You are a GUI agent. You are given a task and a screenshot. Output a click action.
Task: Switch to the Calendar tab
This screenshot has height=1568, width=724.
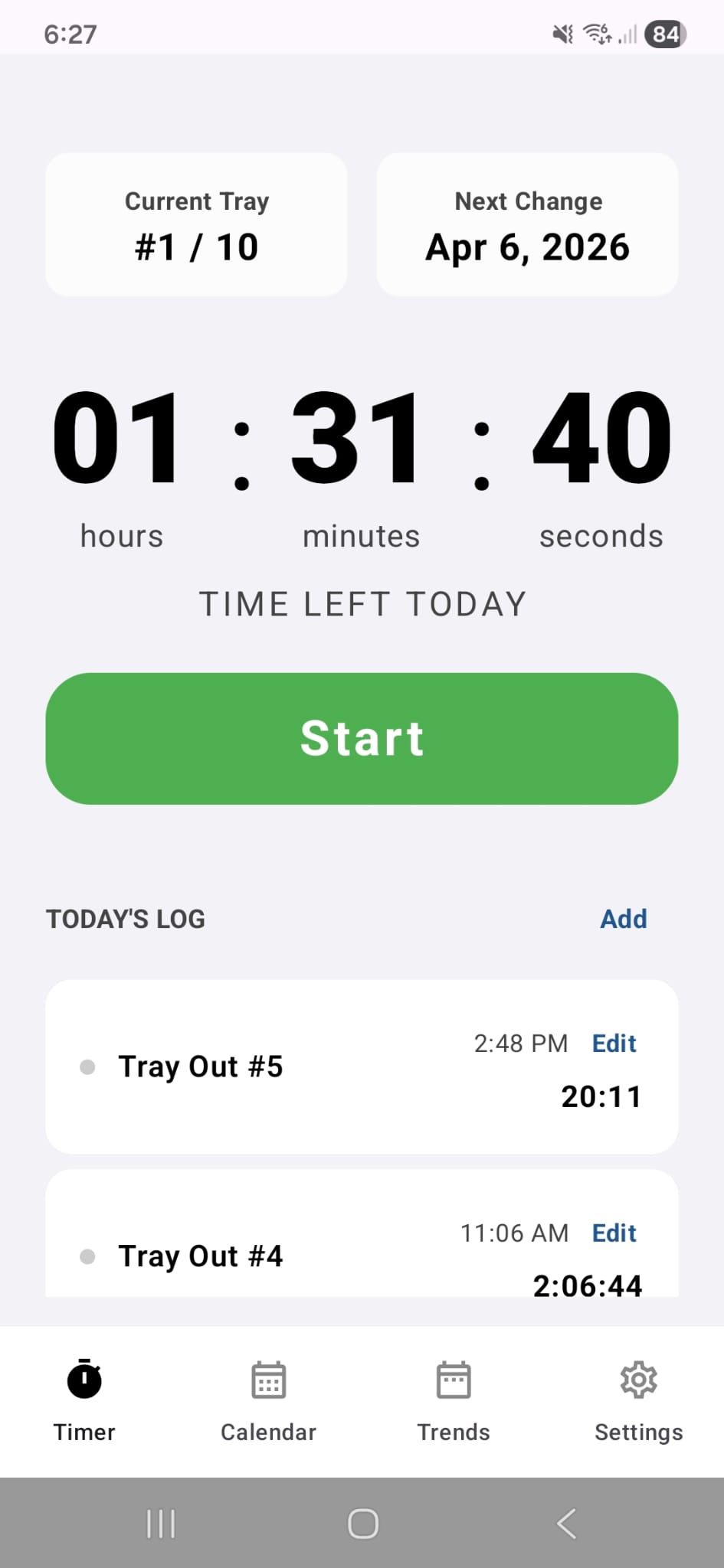click(268, 1401)
